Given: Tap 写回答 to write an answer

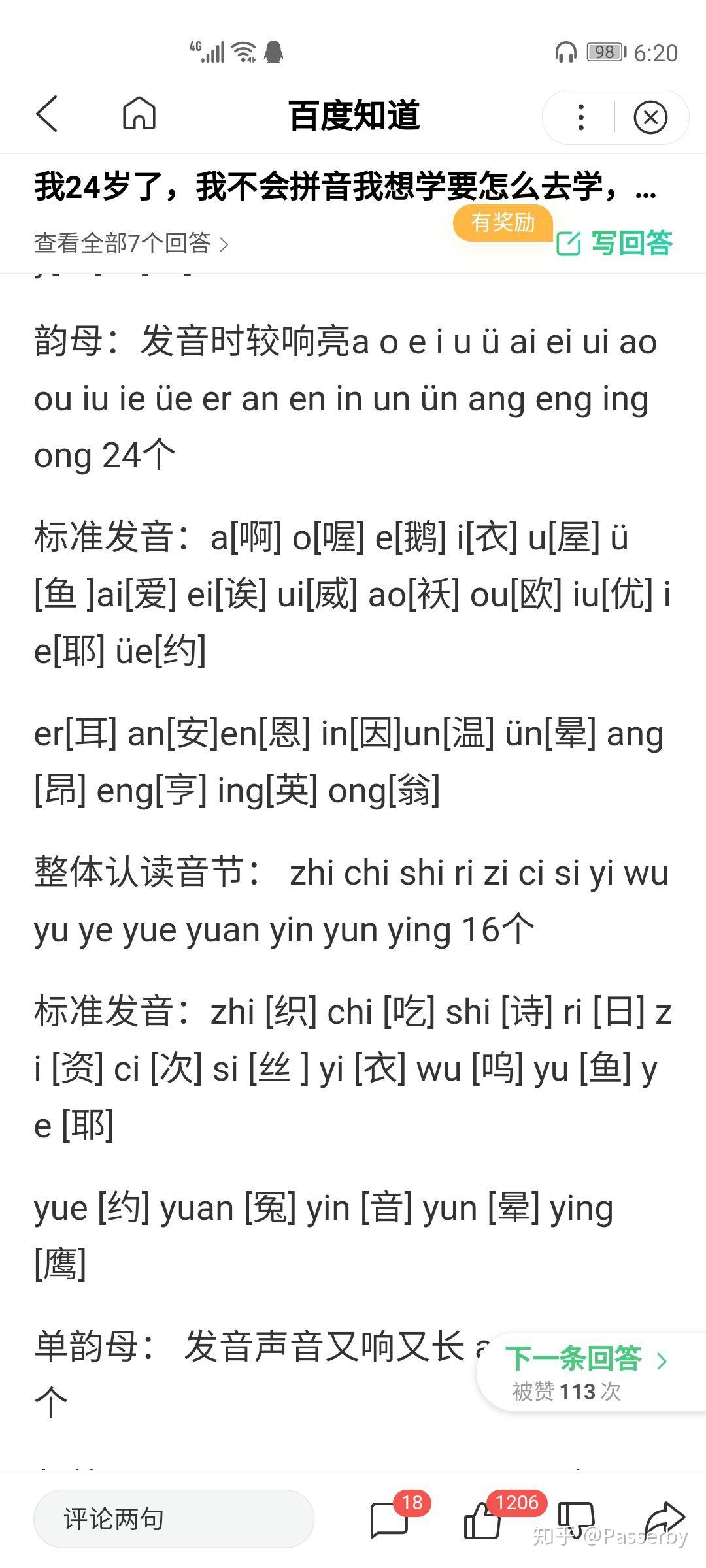Looking at the screenshot, I should 615,242.
